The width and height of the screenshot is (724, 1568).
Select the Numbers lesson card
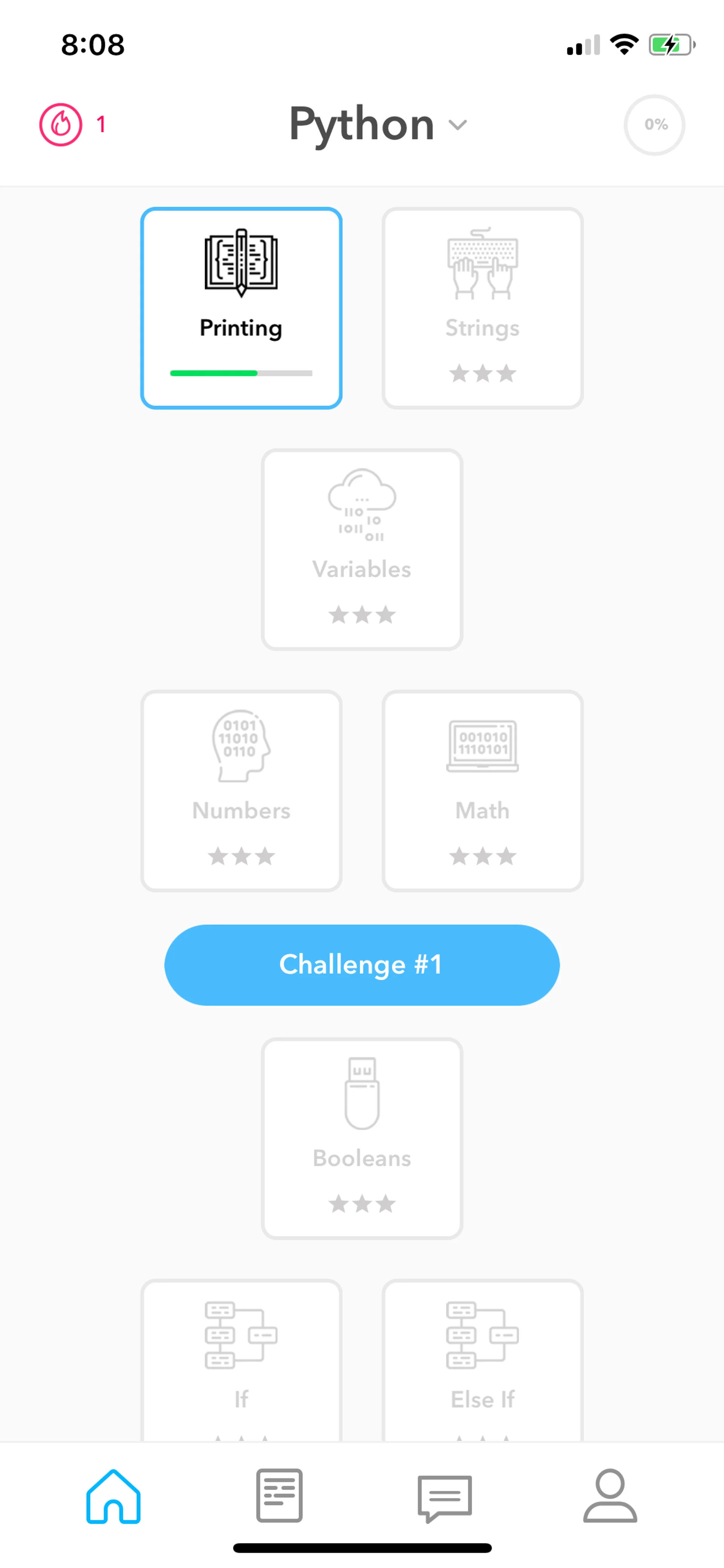click(x=241, y=791)
